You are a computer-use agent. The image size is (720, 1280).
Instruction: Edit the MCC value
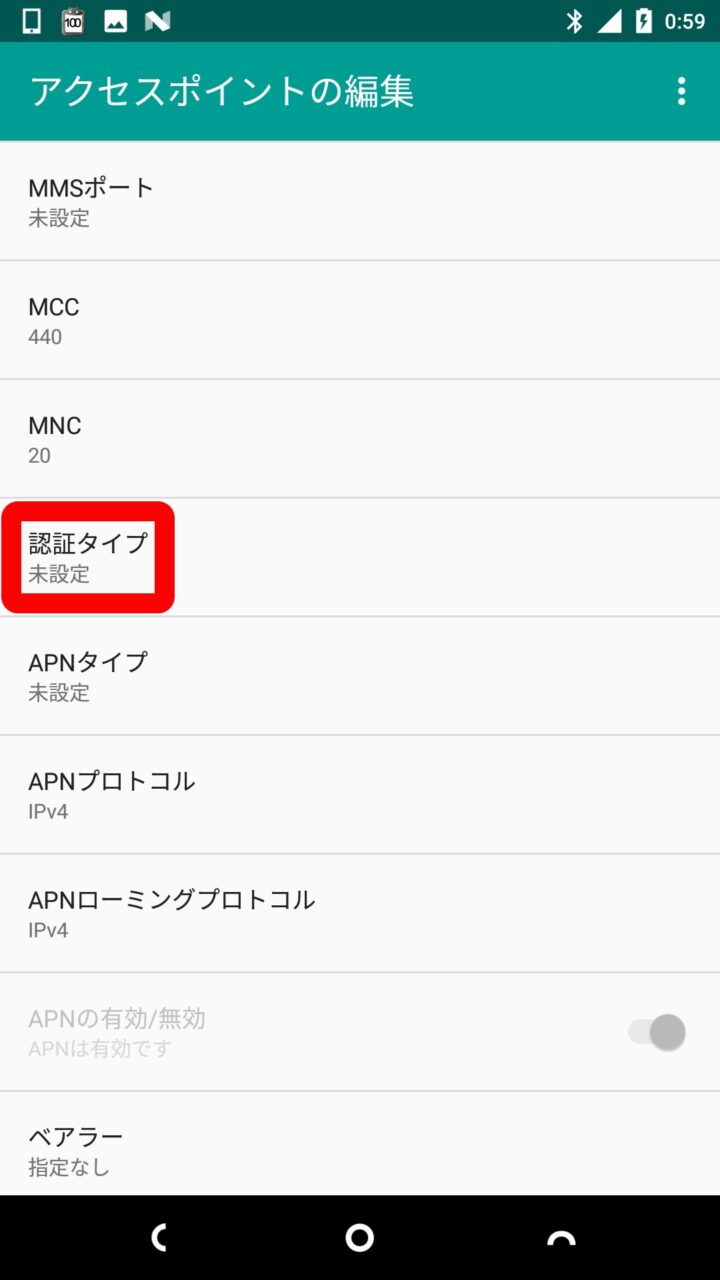click(x=360, y=320)
